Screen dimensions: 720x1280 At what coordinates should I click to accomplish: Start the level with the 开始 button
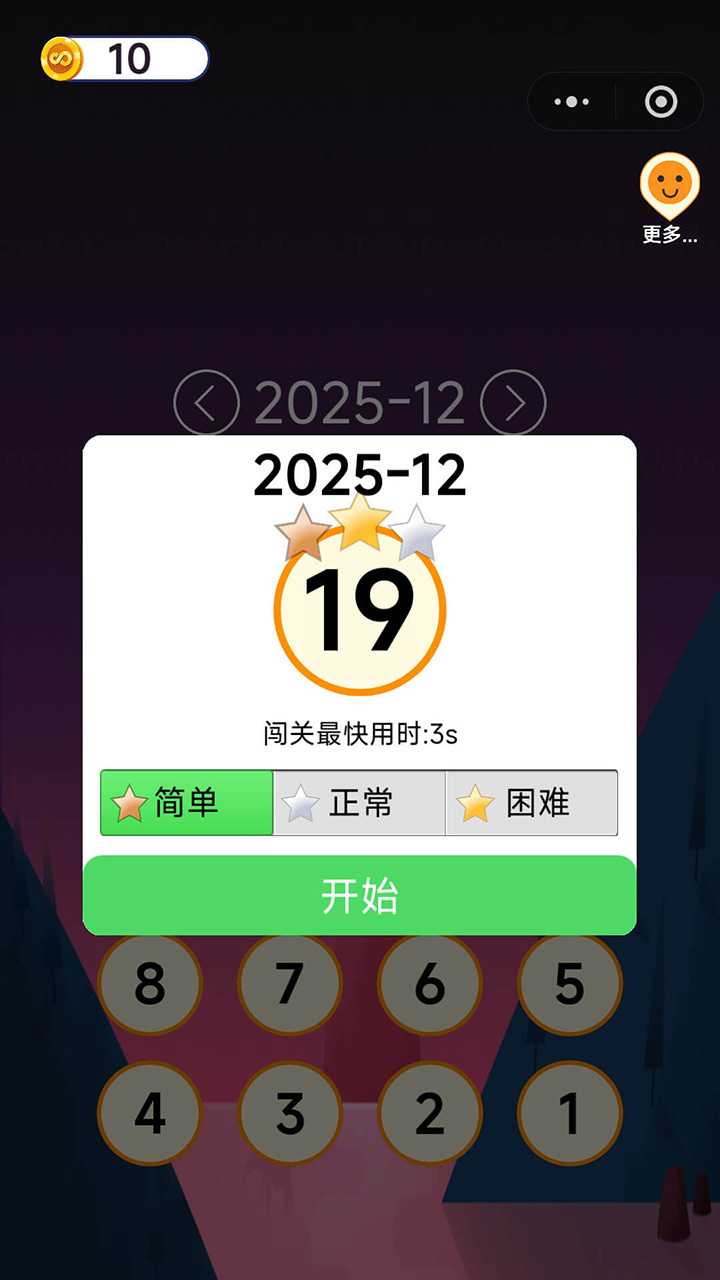360,896
